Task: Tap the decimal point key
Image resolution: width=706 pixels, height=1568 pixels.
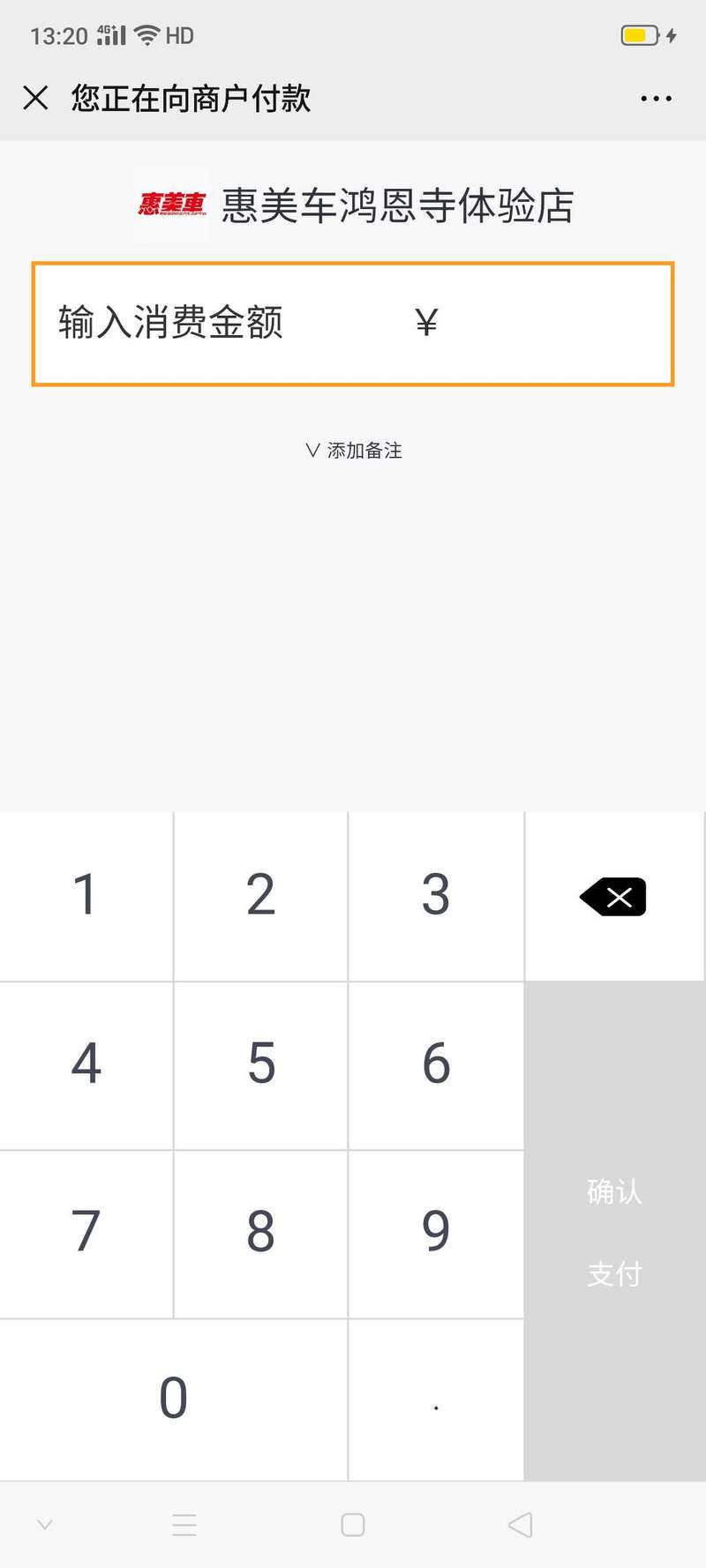Action: click(x=436, y=1400)
